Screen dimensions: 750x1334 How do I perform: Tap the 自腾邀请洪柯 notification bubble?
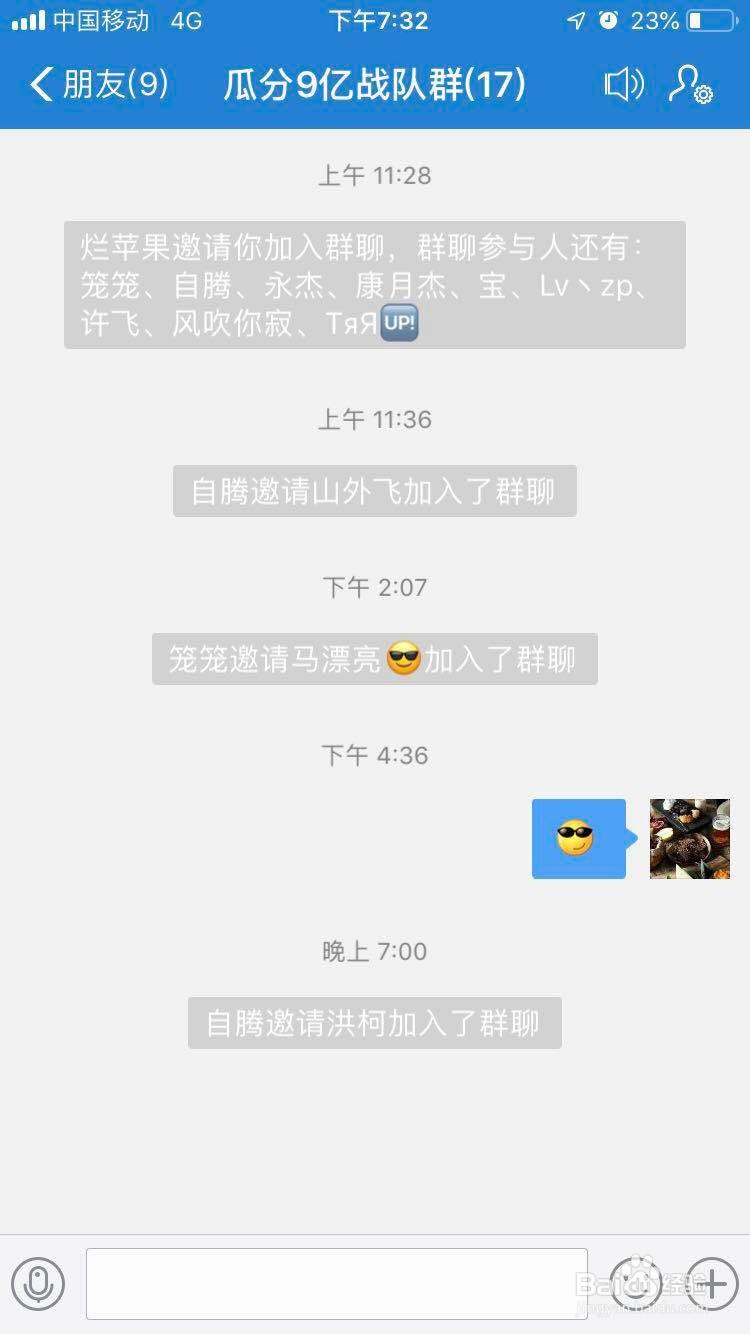click(x=374, y=1023)
